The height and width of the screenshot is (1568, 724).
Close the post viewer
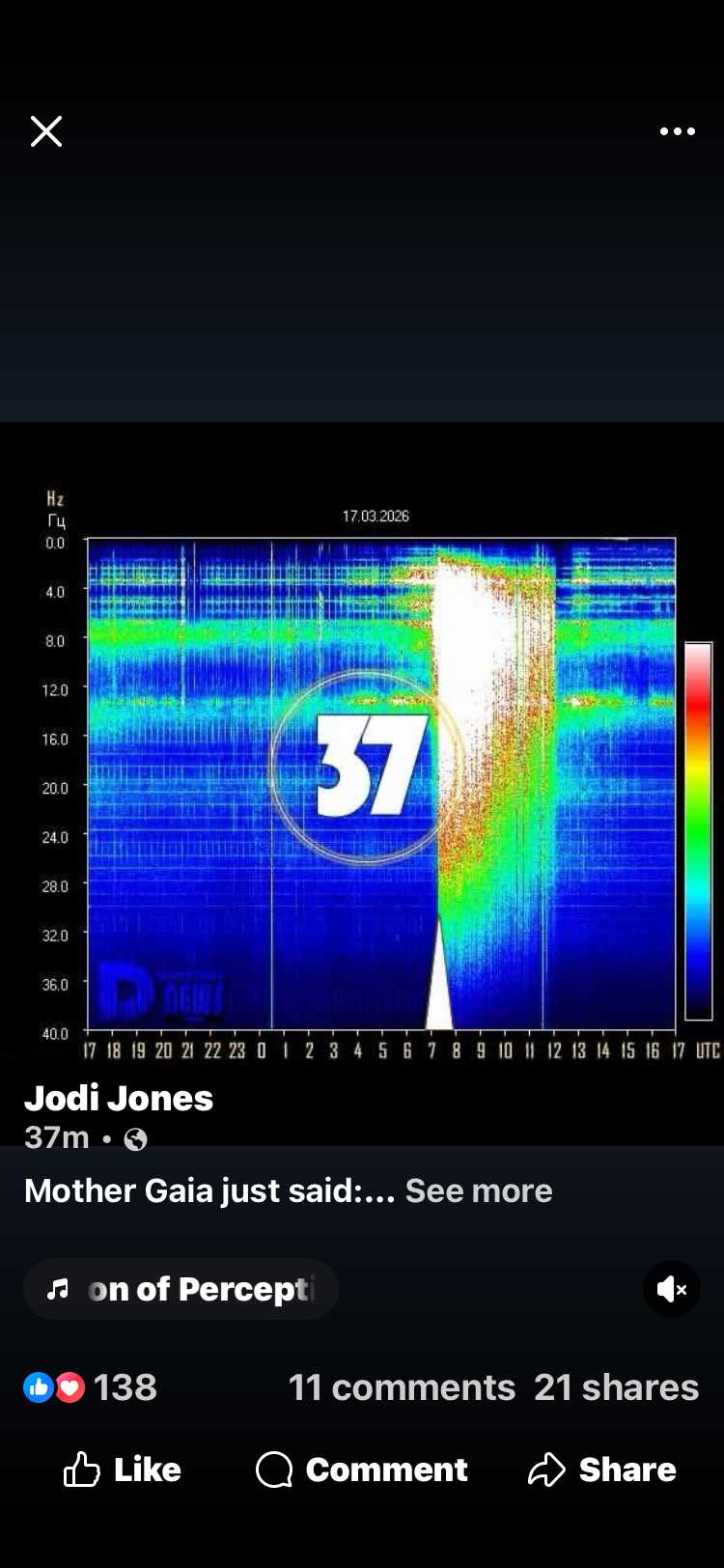tap(46, 131)
